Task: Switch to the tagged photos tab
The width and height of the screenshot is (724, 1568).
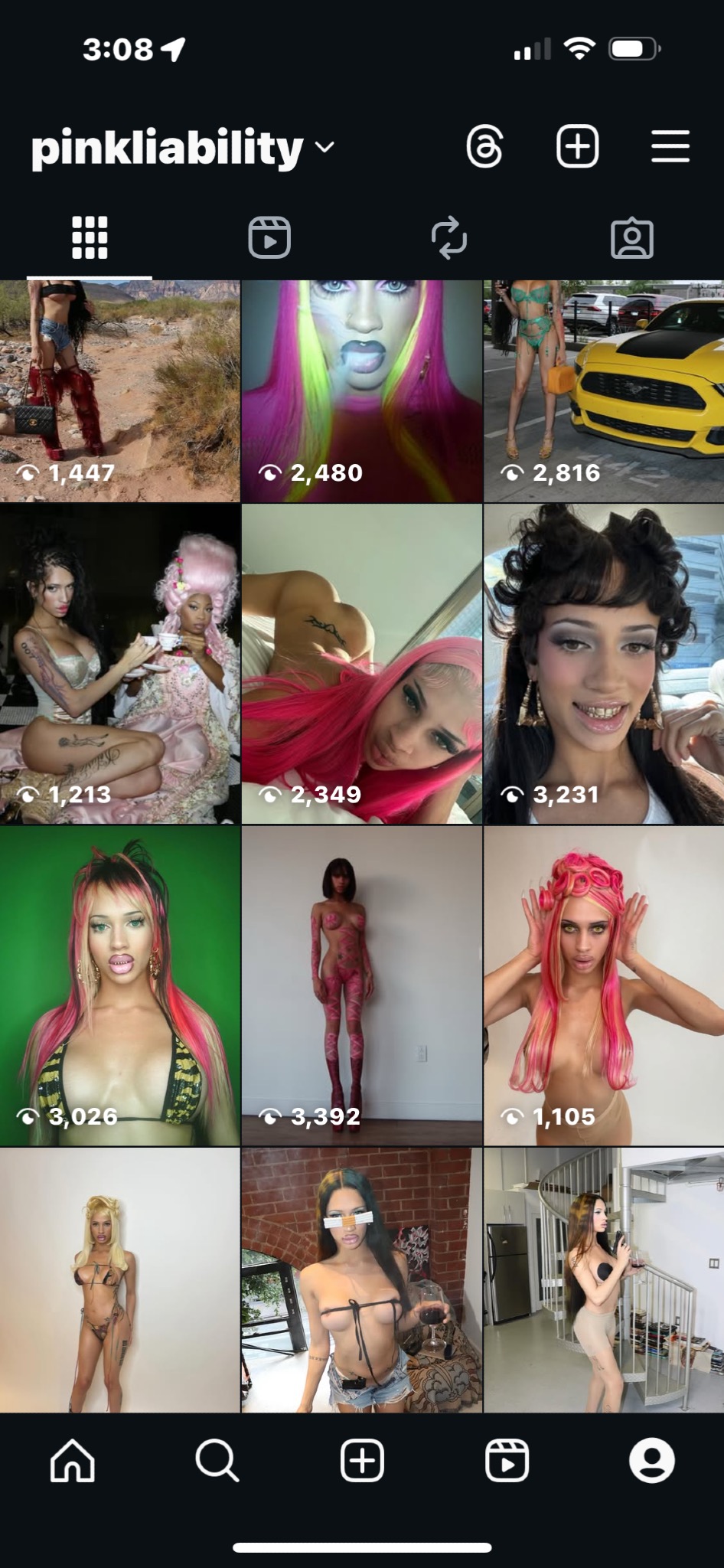Action: pyautogui.click(x=632, y=238)
